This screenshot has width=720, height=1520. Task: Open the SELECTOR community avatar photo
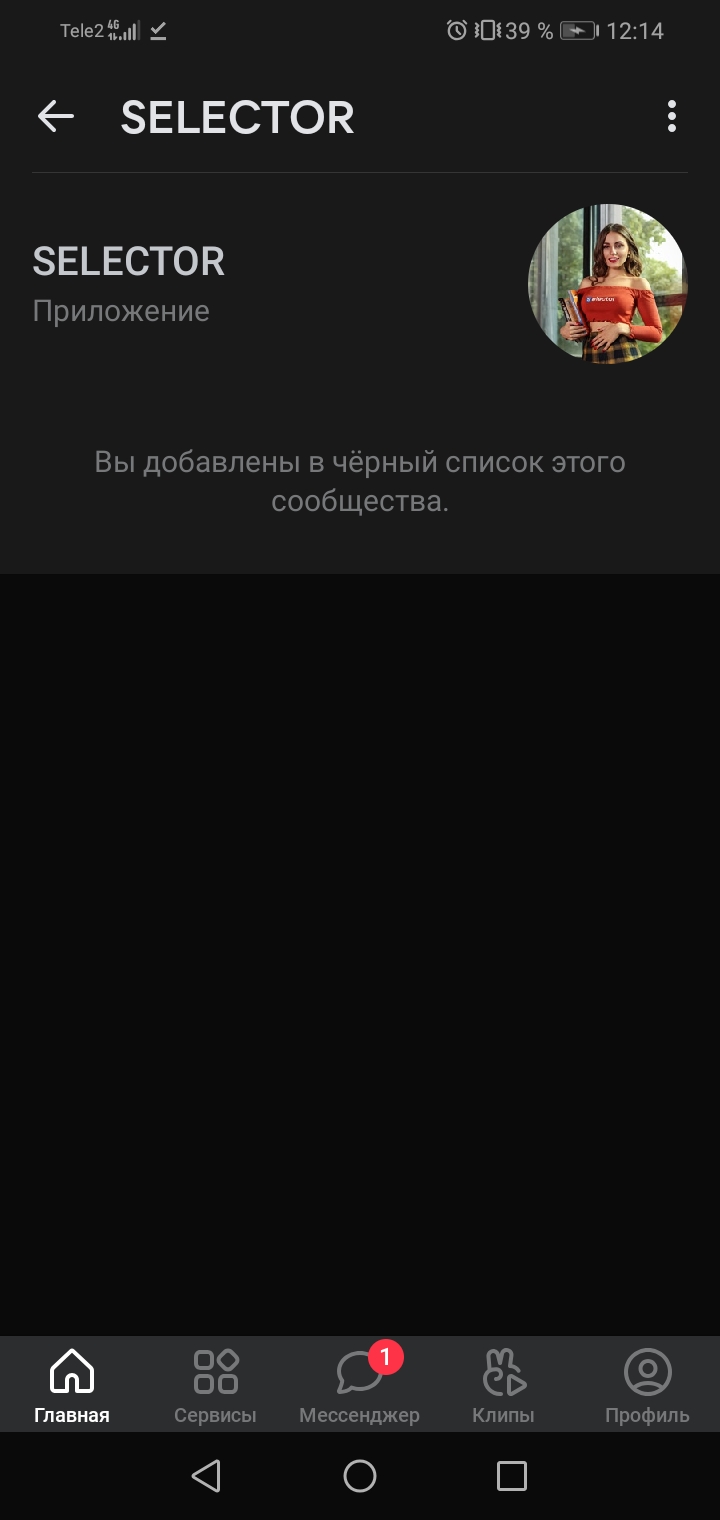(x=608, y=284)
